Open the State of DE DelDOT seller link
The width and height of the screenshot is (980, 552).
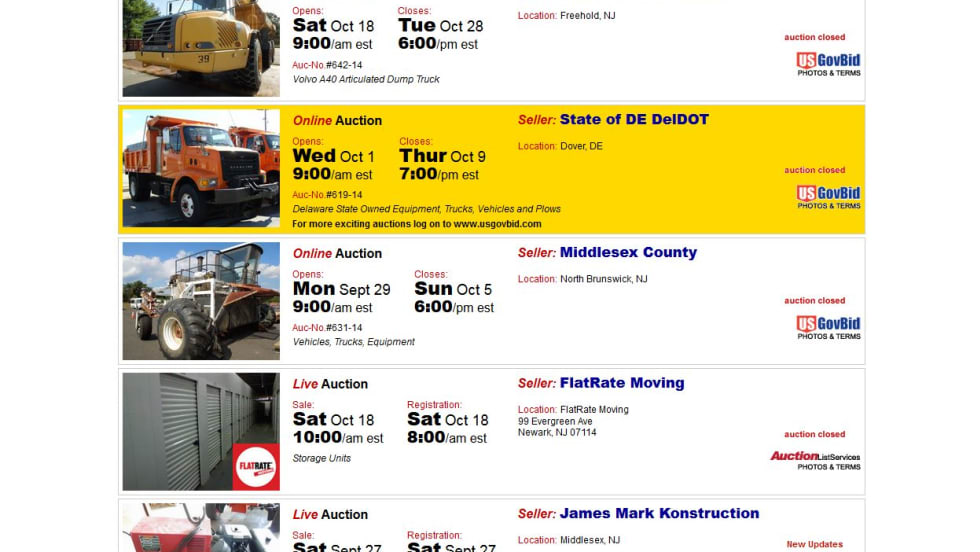point(634,120)
